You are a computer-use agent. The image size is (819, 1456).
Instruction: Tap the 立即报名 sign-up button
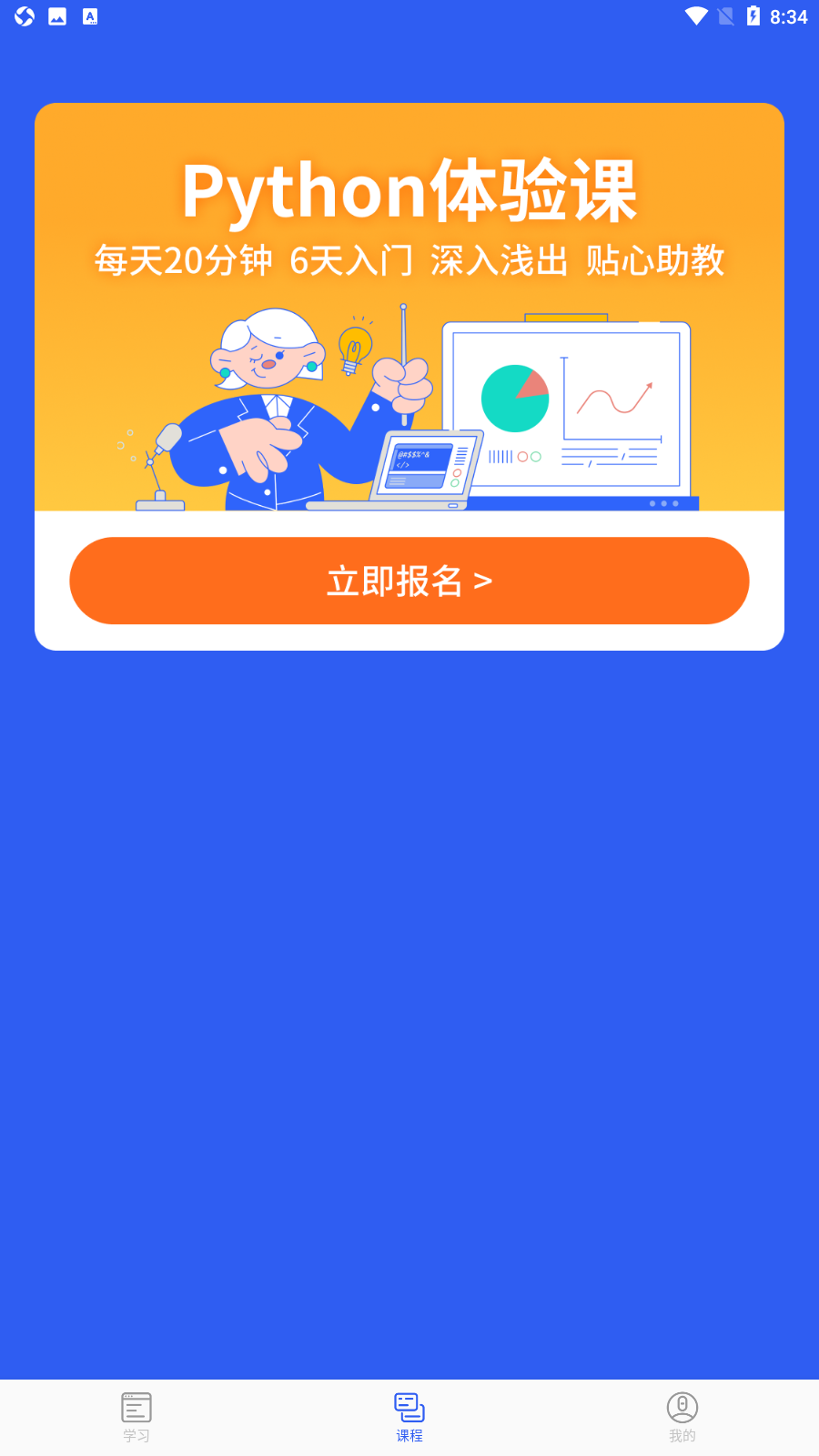point(409,581)
